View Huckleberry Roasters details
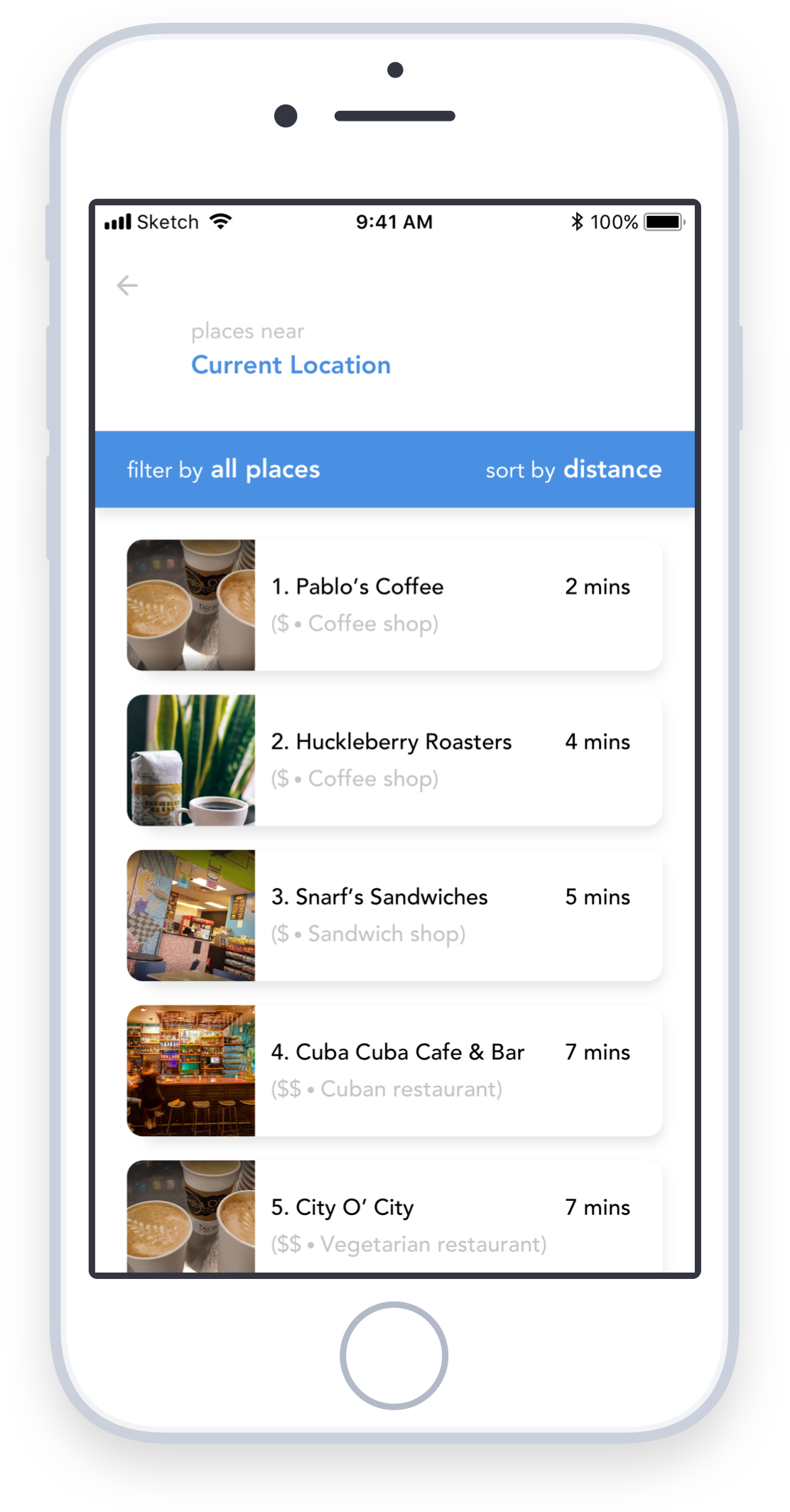The width and height of the screenshot is (790, 1512). point(394,760)
